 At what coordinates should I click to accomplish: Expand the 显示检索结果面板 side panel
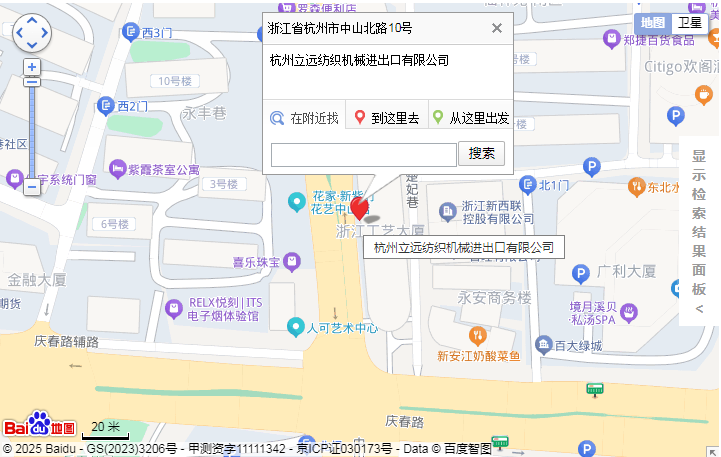point(699,232)
